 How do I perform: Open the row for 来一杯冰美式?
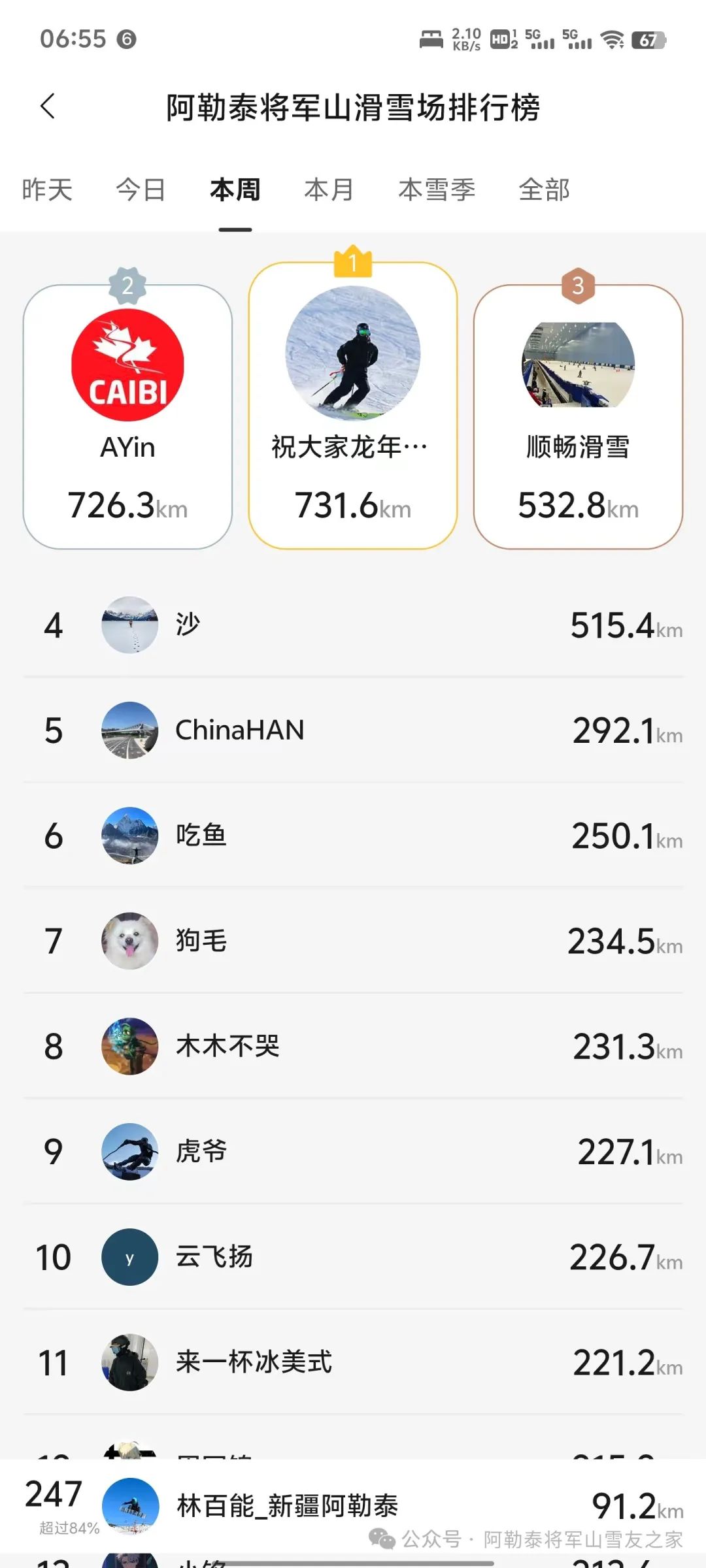click(353, 1362)
